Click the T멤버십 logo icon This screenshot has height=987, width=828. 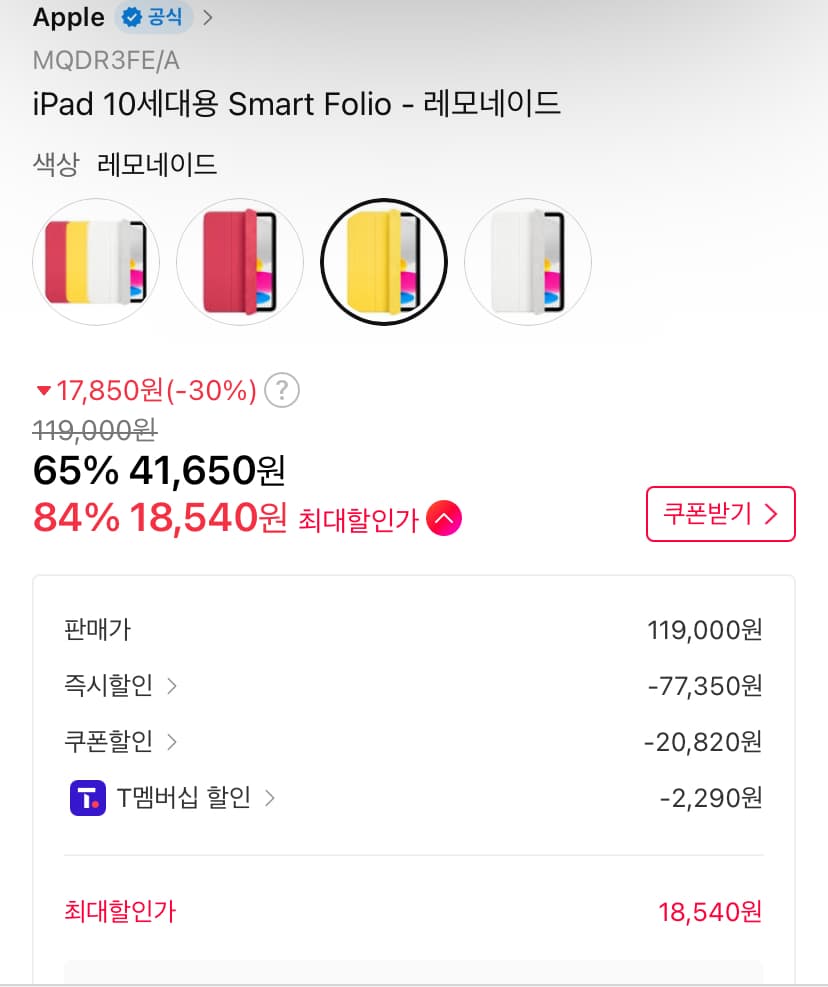coord(88,798)
